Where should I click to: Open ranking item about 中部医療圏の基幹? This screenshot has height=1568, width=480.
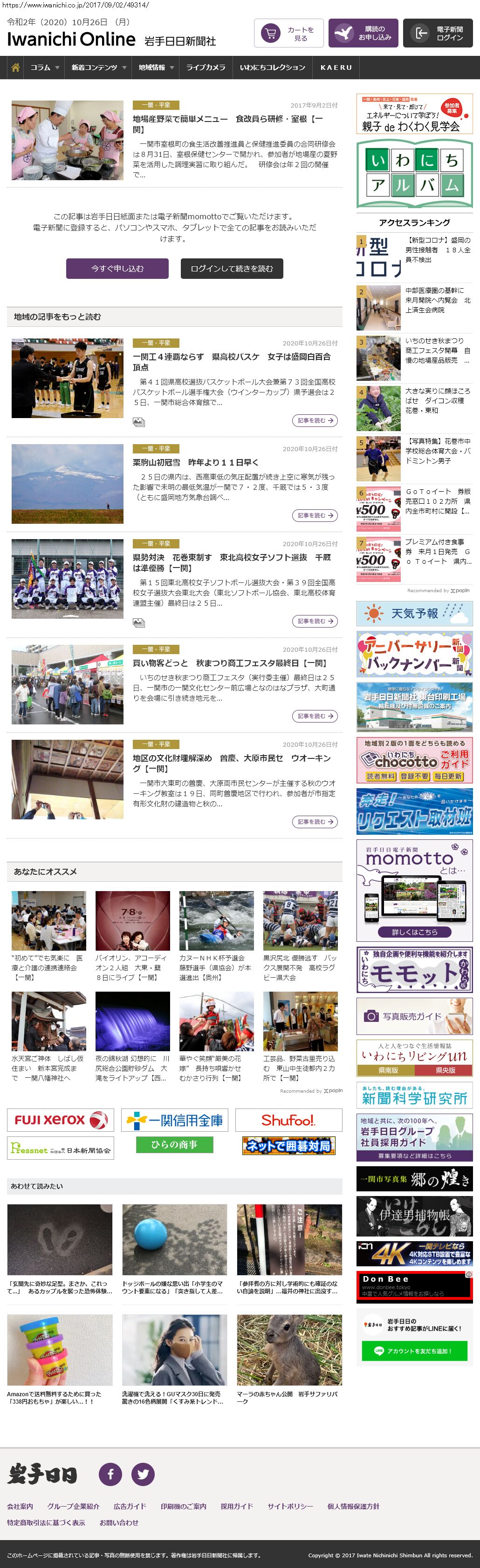(438, 301)
